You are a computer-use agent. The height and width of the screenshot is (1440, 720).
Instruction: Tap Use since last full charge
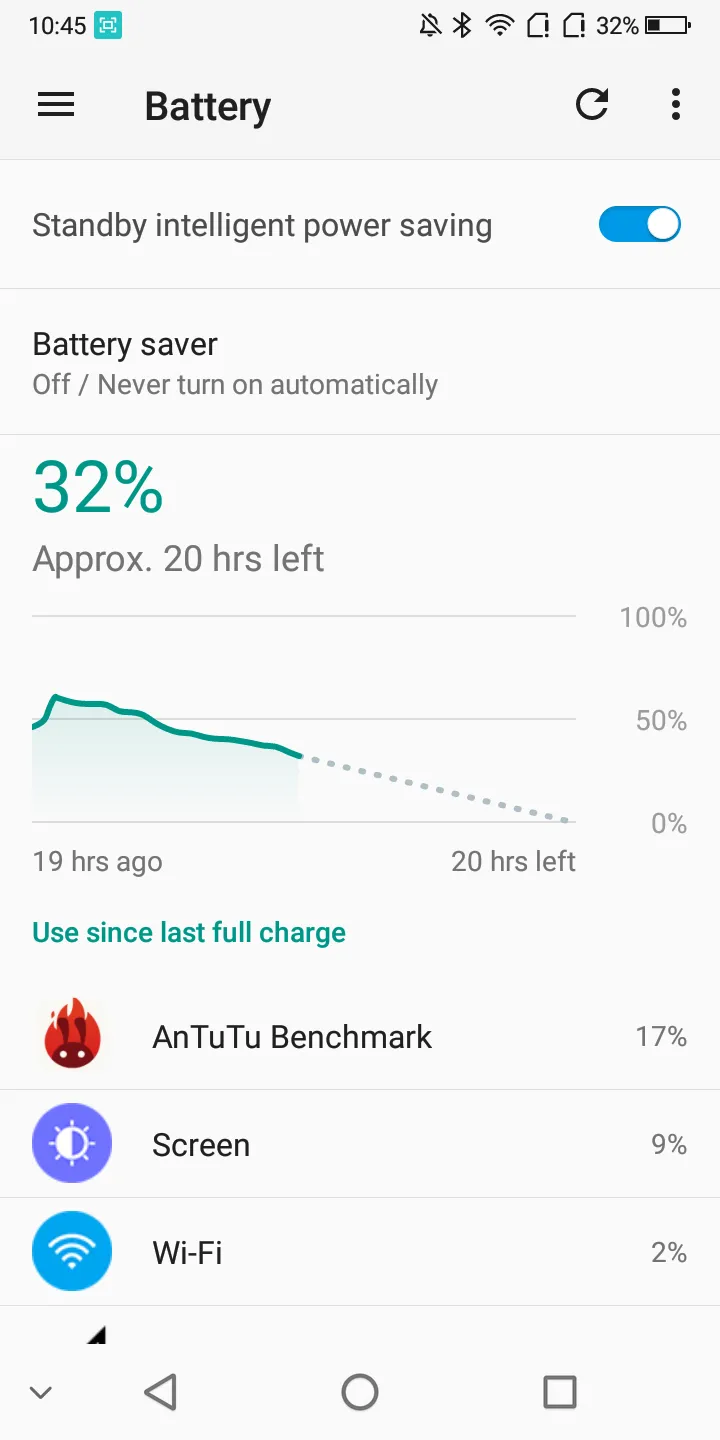[189, 932]
